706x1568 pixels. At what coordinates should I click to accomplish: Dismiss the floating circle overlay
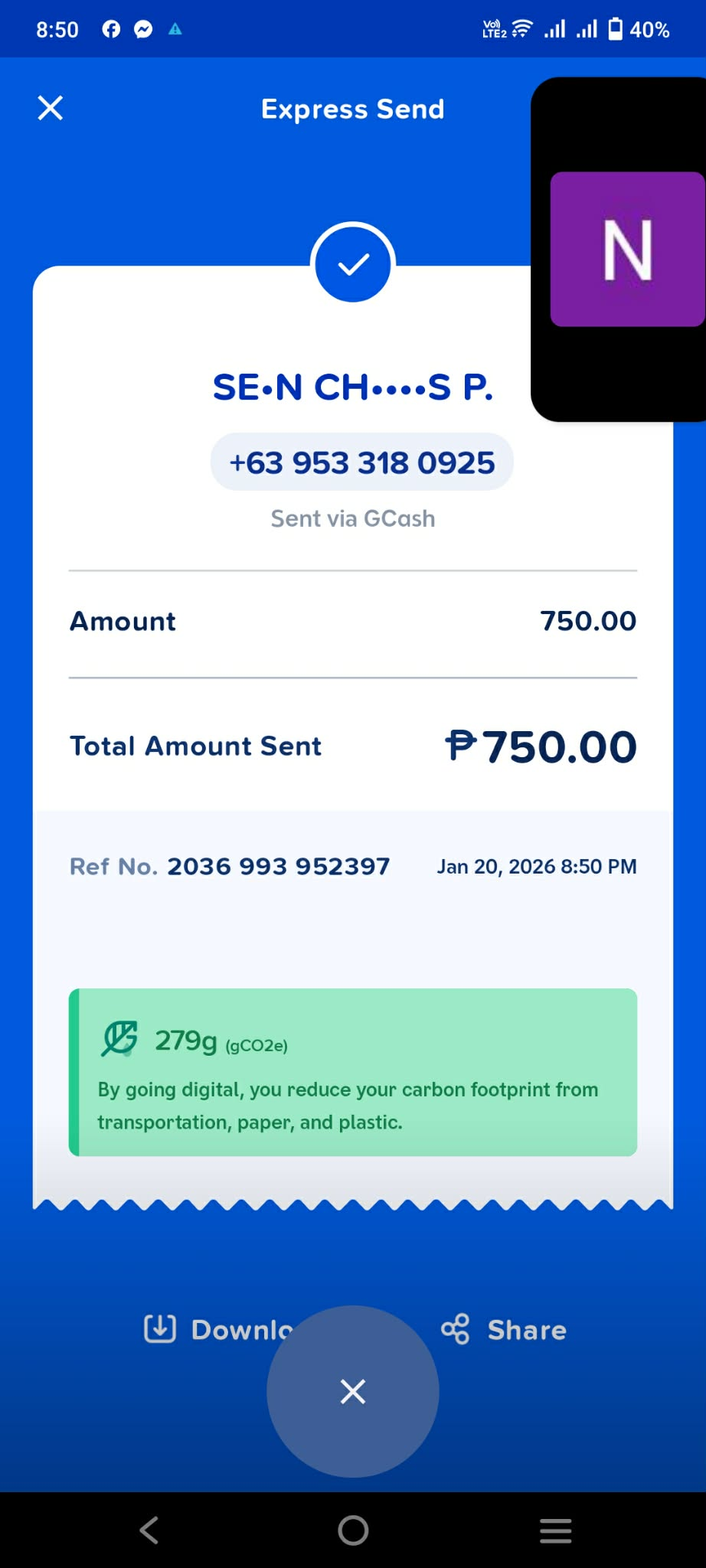point(353,1391)
